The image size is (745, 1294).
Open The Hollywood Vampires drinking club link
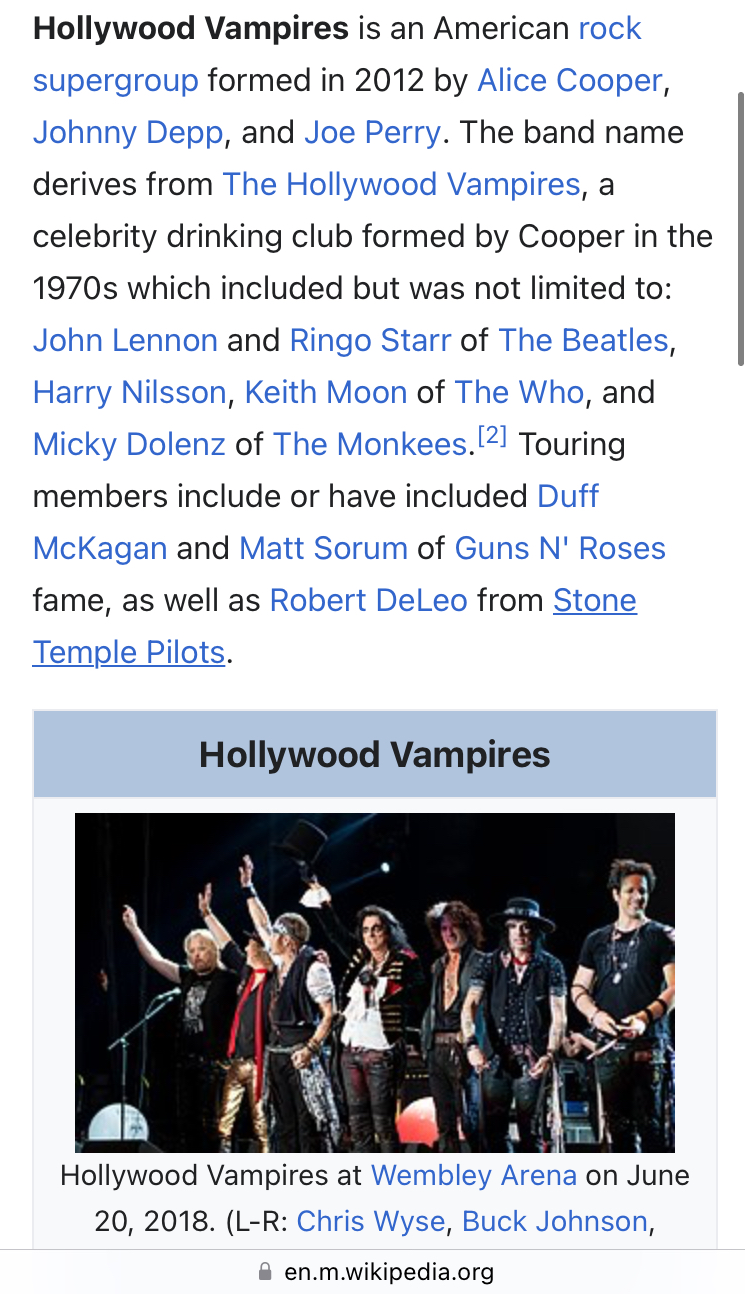(401, 184)
